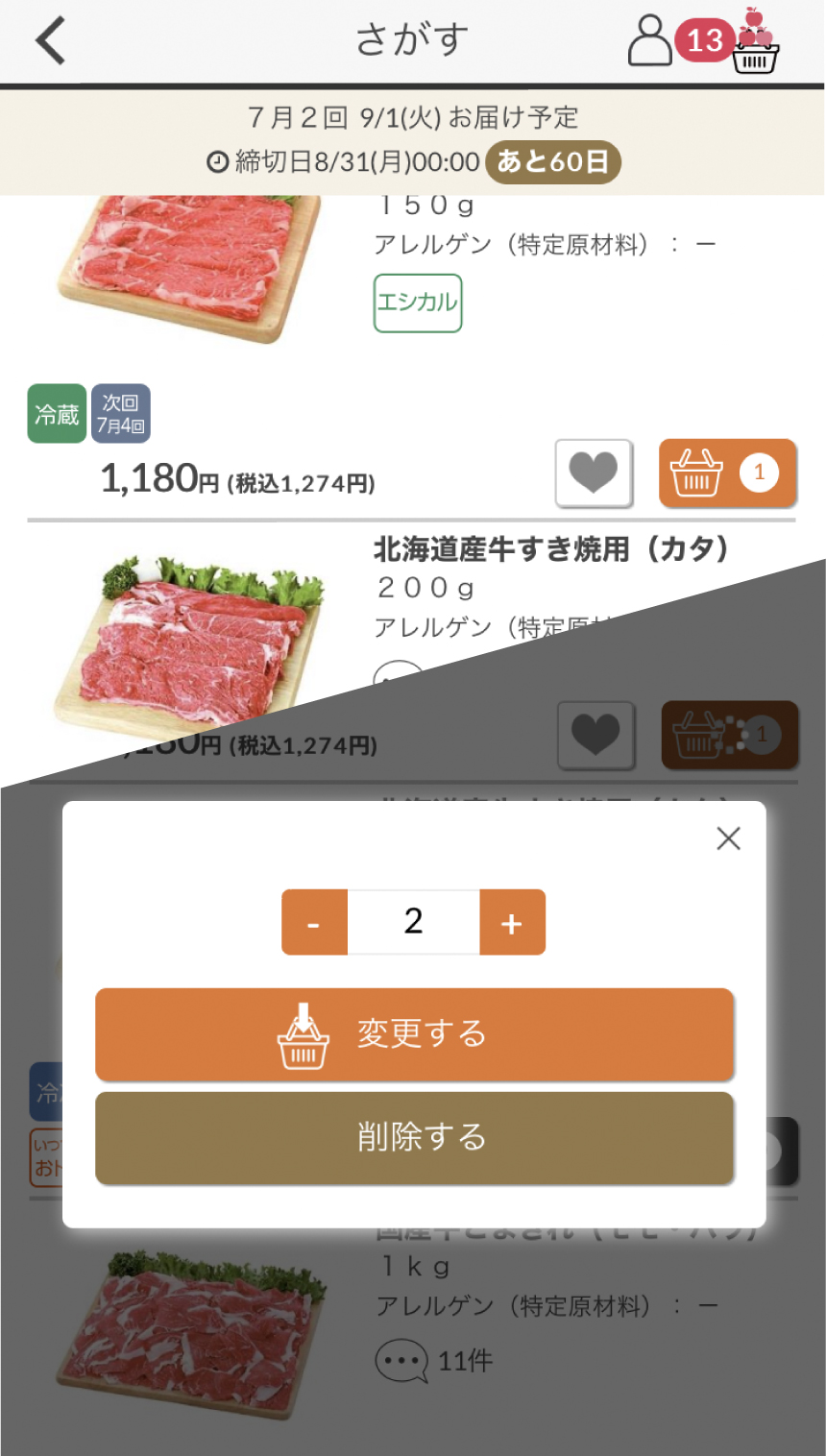Decrease quantity with the minus button
Image resolution: width=826 pixels, height=1456 pixels.
[x=314, y=923]
